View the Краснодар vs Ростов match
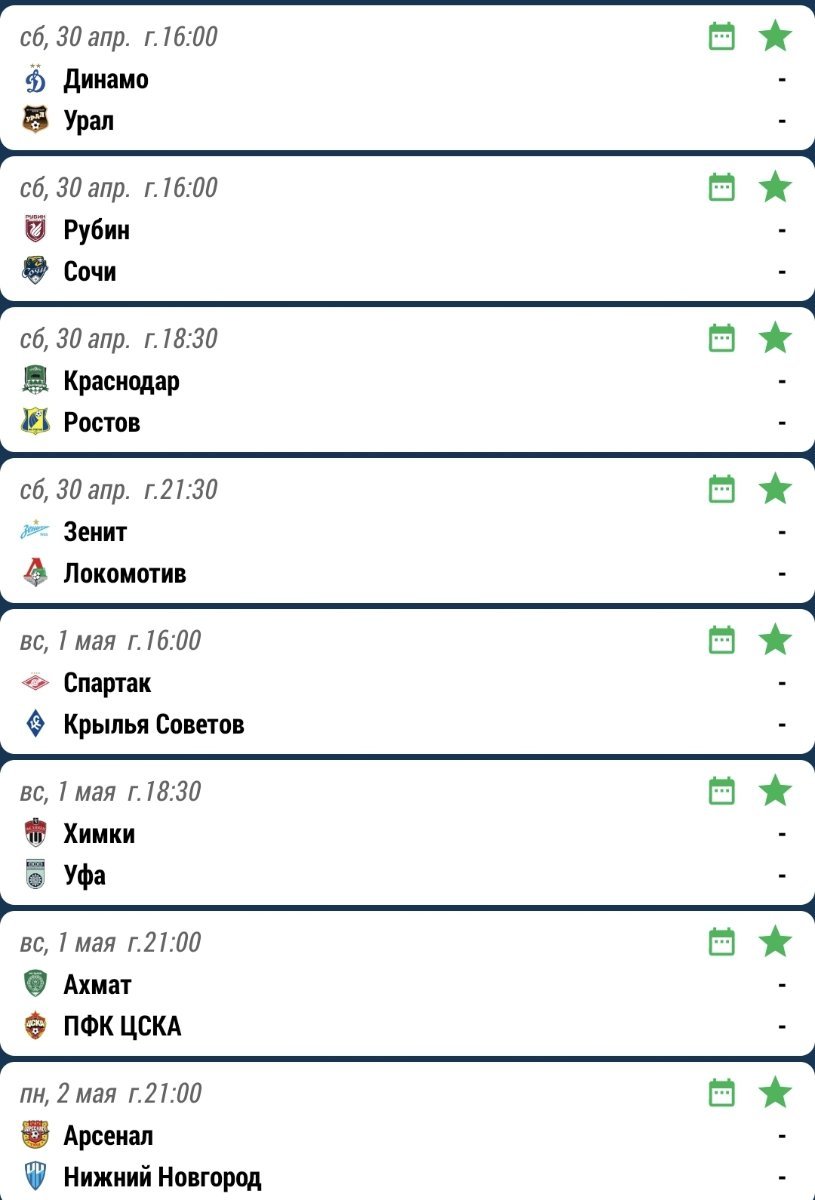This screenshot has height=1200, width=815. [x=300, y=402]
